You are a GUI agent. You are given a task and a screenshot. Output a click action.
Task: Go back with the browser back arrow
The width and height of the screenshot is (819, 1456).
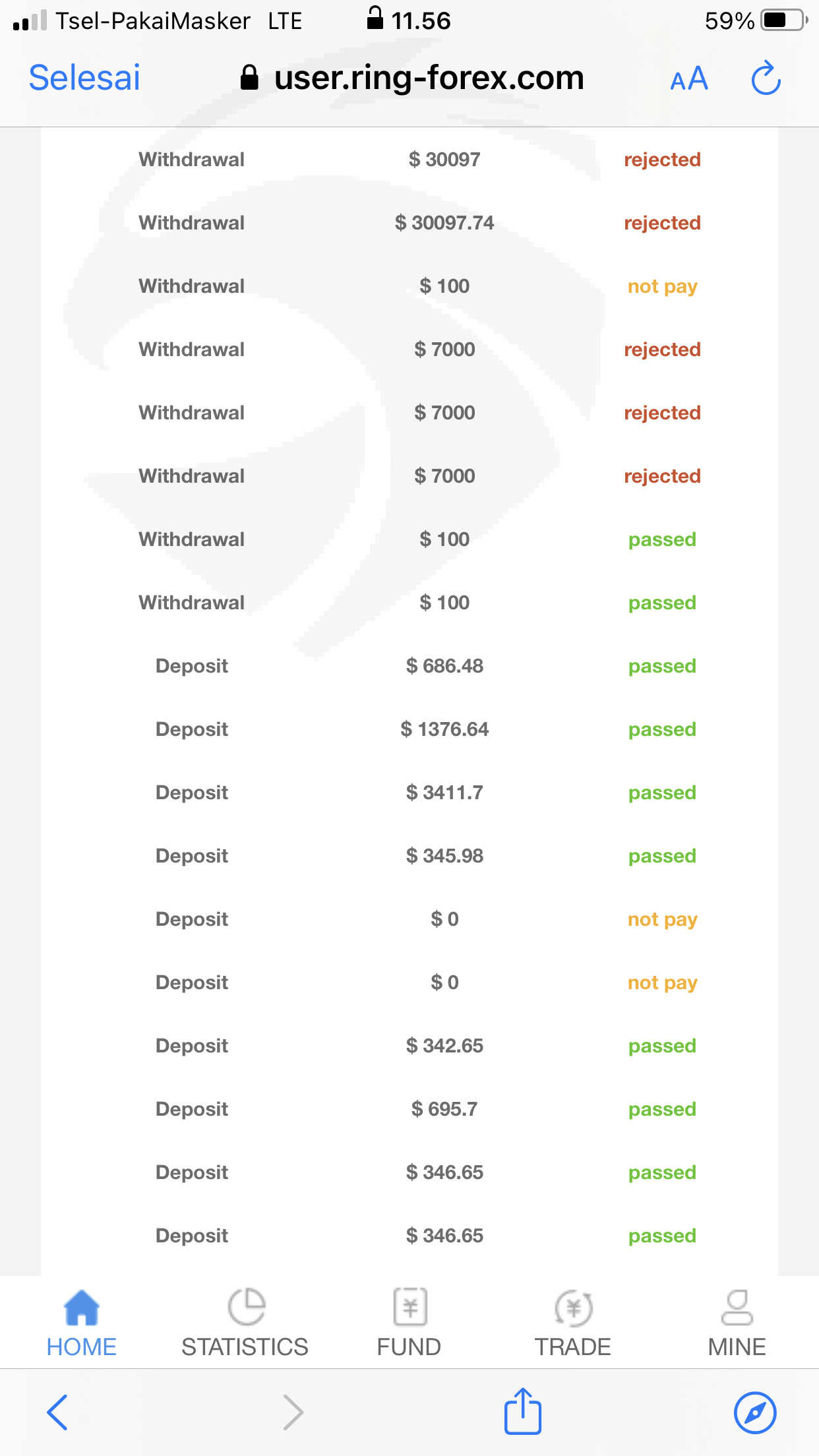pos(57,1412)
